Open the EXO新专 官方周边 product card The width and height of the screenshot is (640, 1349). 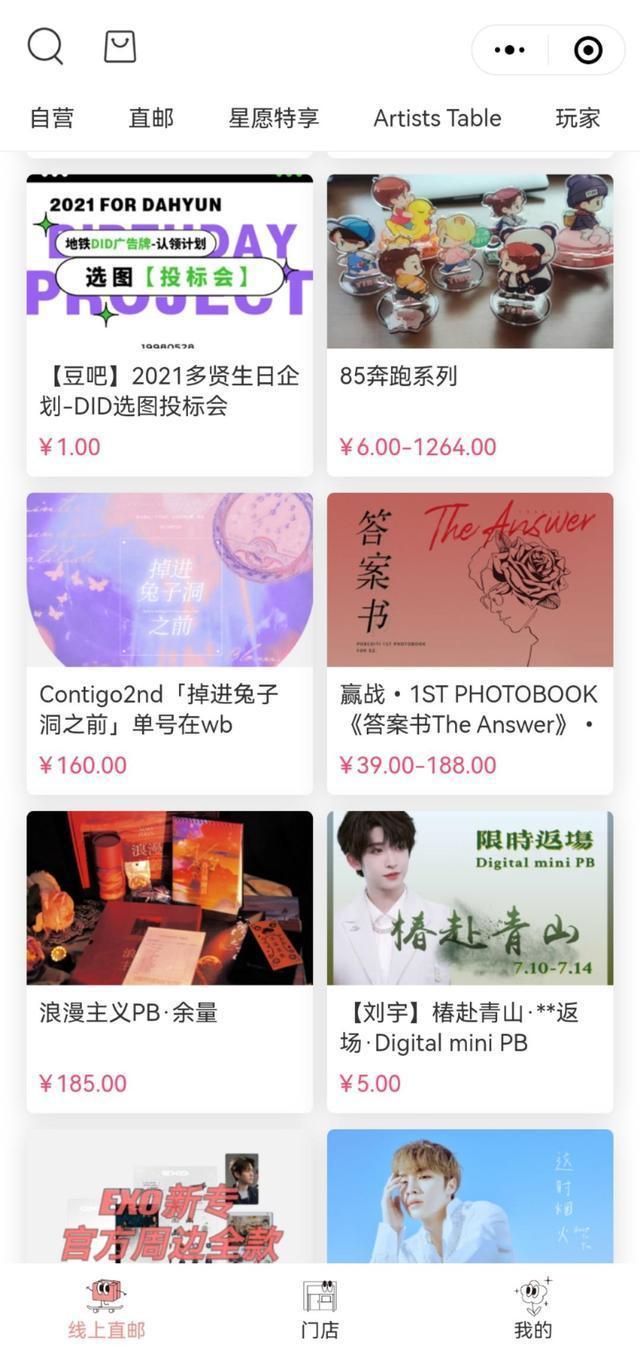pos(170,1200)
